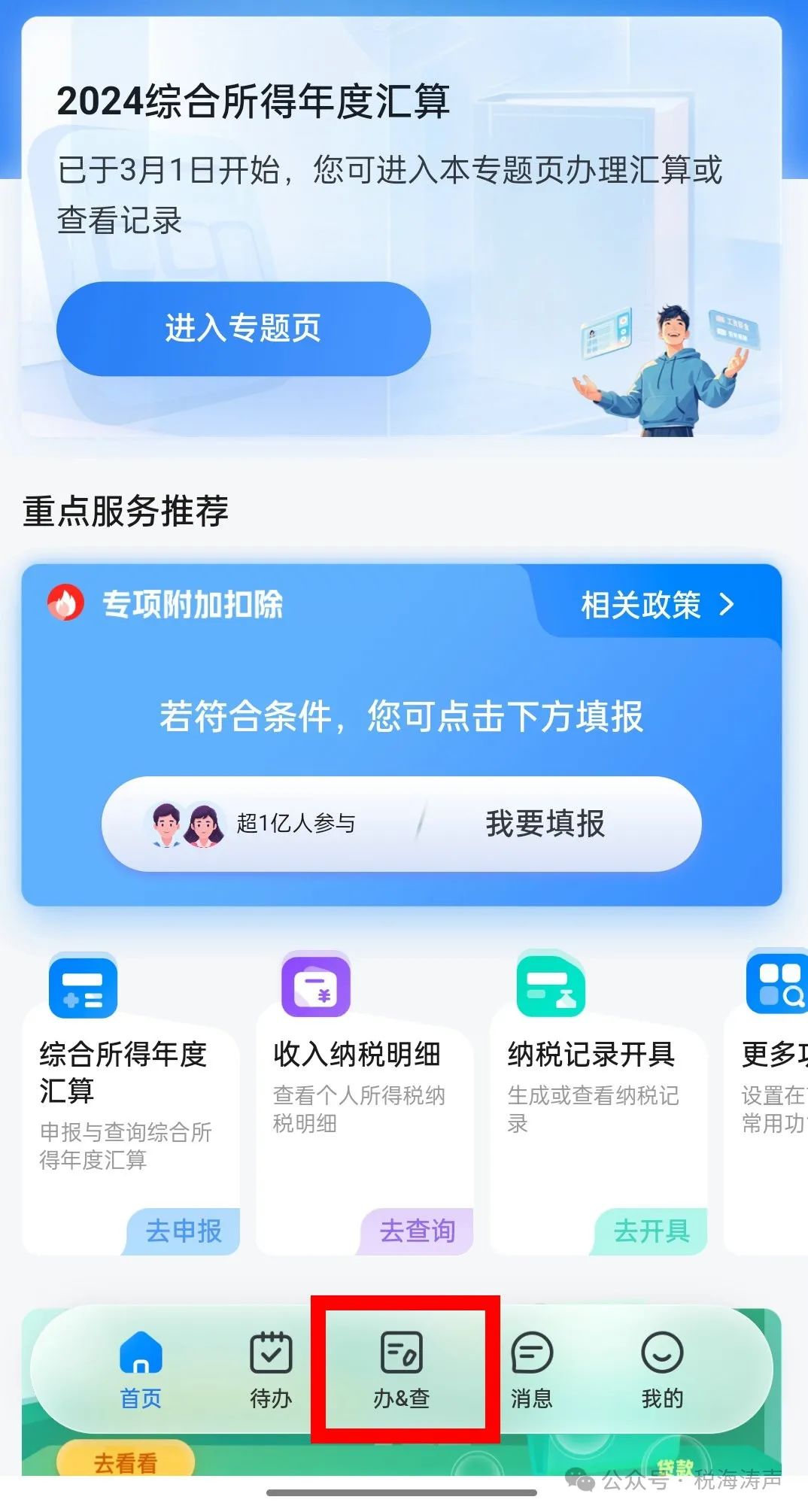Tap 进入专题页 button
This screenshot has width=808, height=1512.
(243, 329)
